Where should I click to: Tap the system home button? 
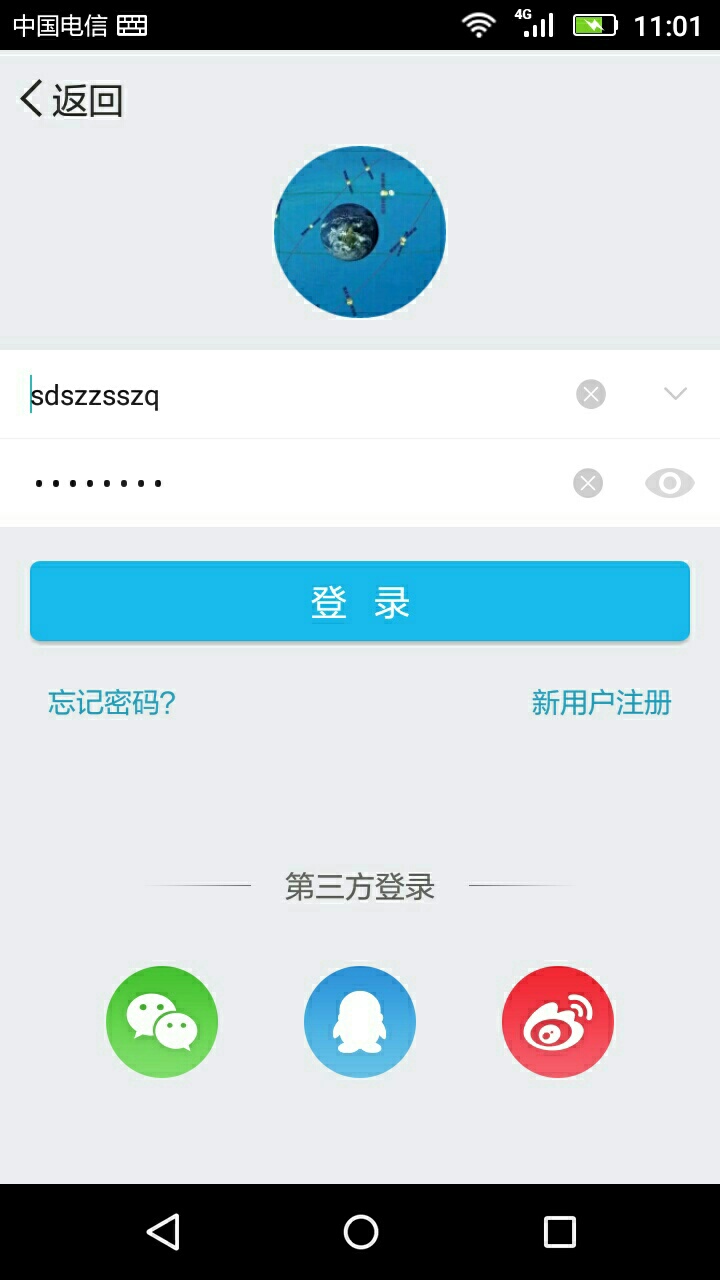pyautogui.click(x=360, y=1232)
